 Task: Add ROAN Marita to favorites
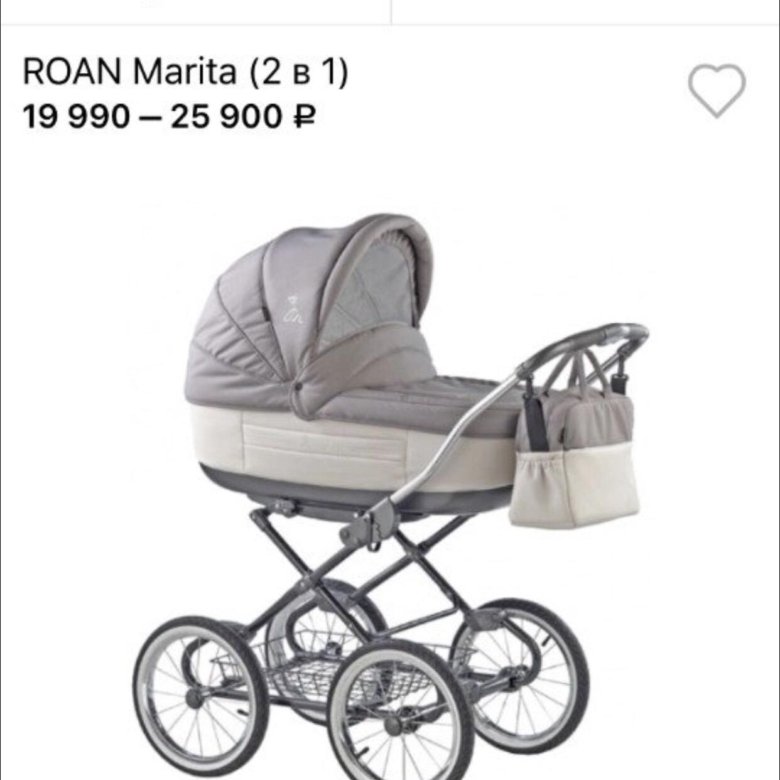click(x=716, y=90)
